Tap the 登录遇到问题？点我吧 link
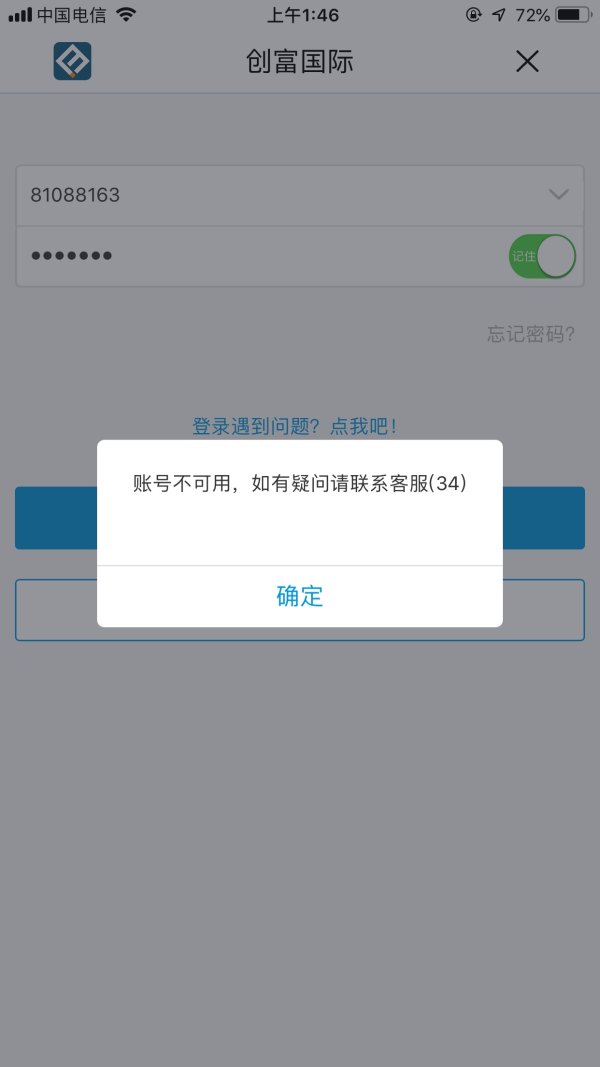600x1067 pixels. pyautogui.click(x=294, y=427)
